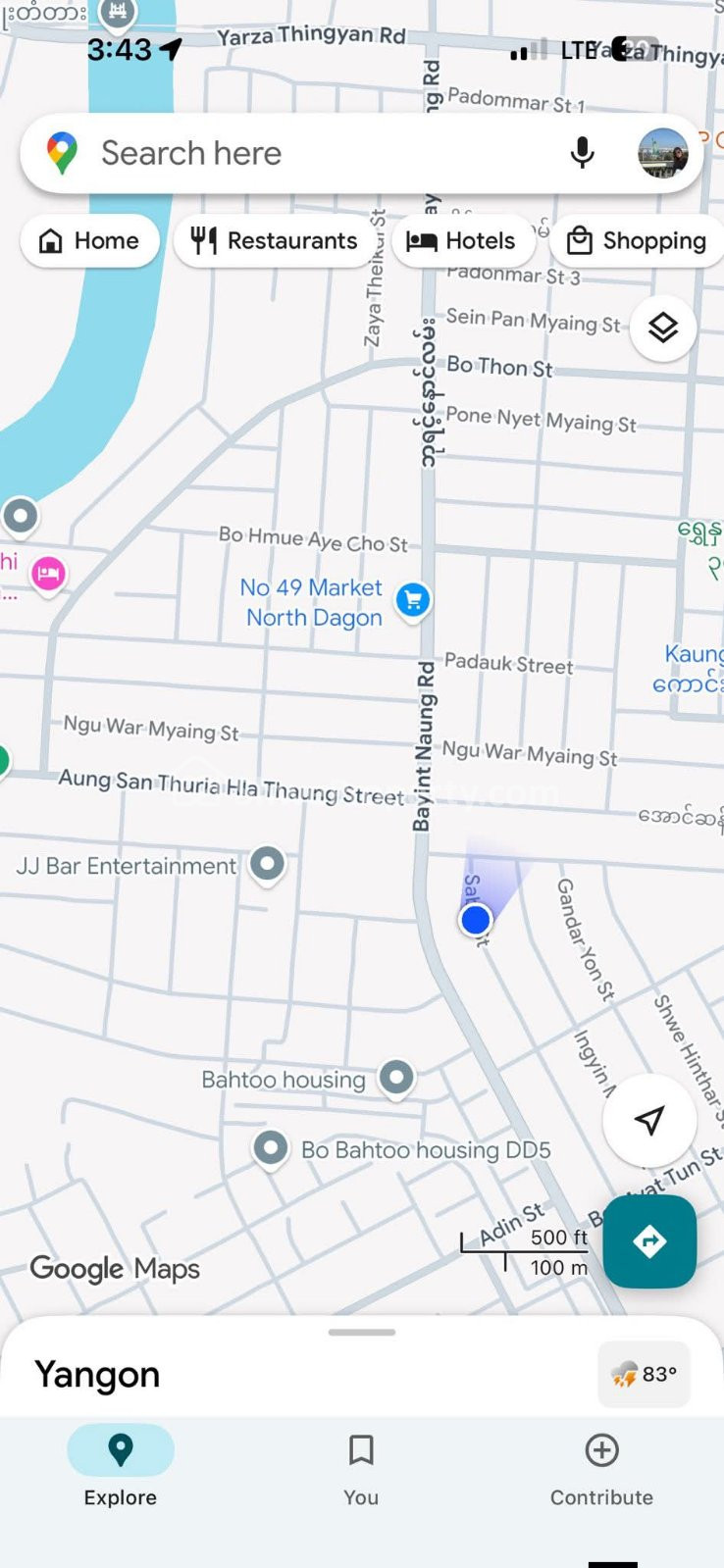724x1568 pixels.
Task: Recenter map with the location arrow
Action: pyautogui.click(x=648, y=1120)
